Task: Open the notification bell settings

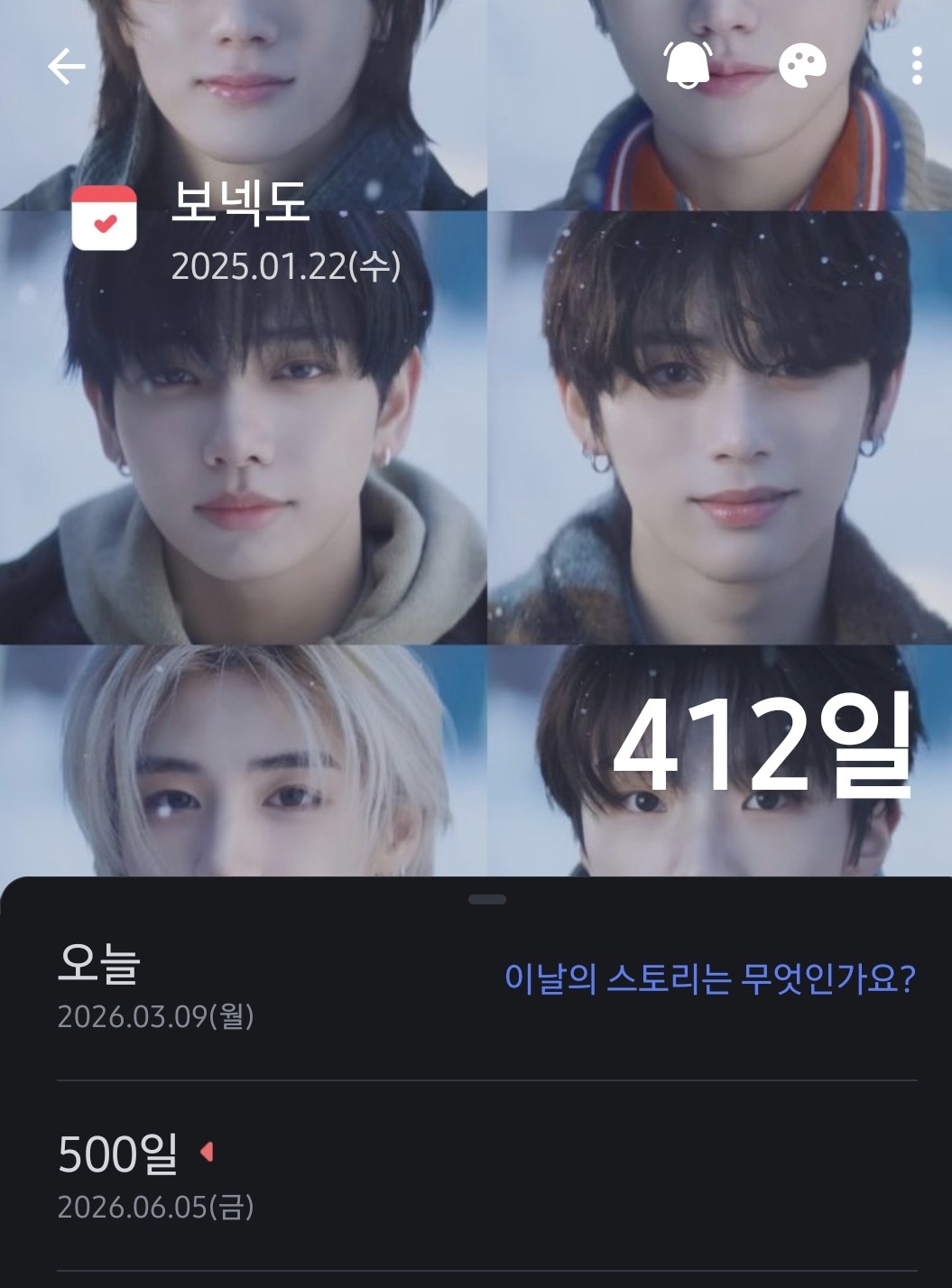Action: point(688,65)
